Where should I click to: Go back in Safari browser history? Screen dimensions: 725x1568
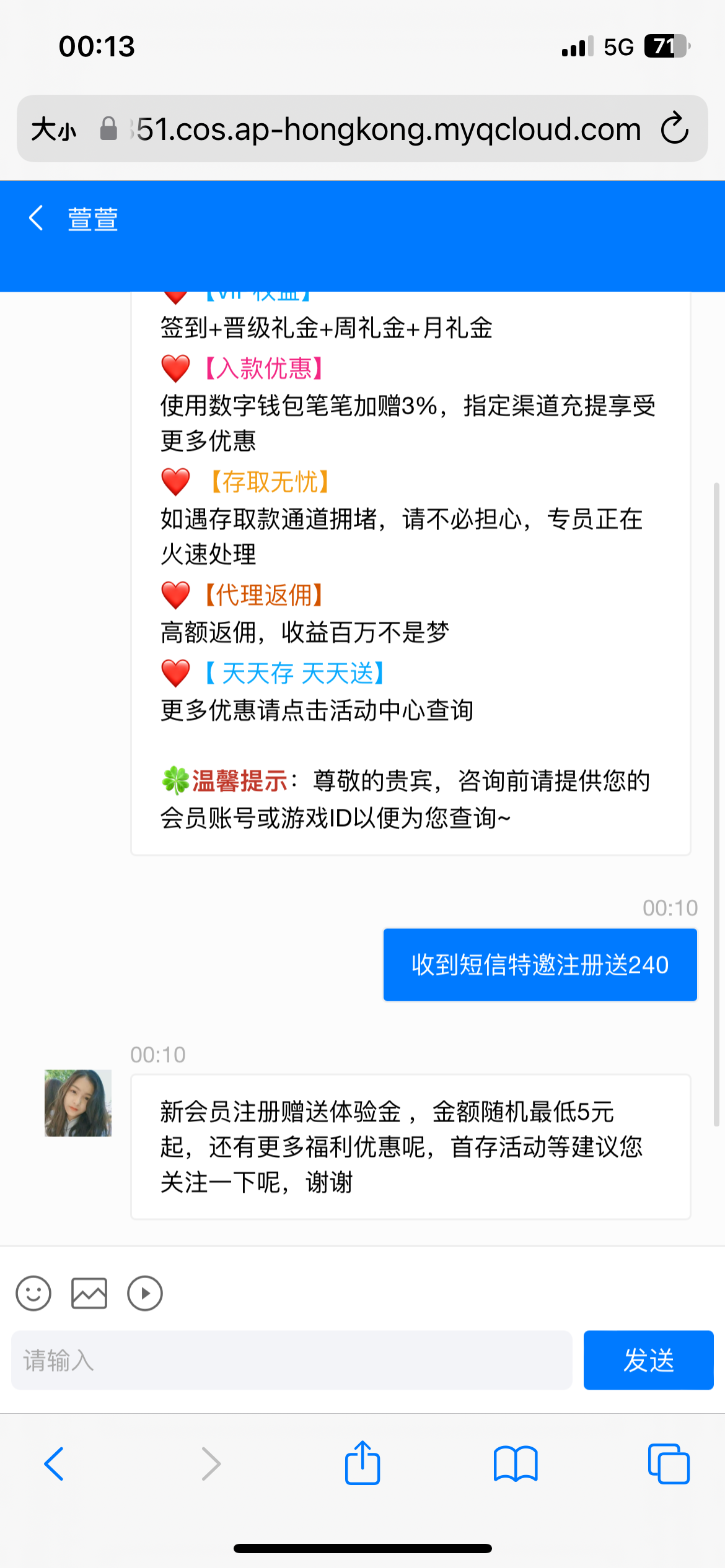(x=54, y=1464)
